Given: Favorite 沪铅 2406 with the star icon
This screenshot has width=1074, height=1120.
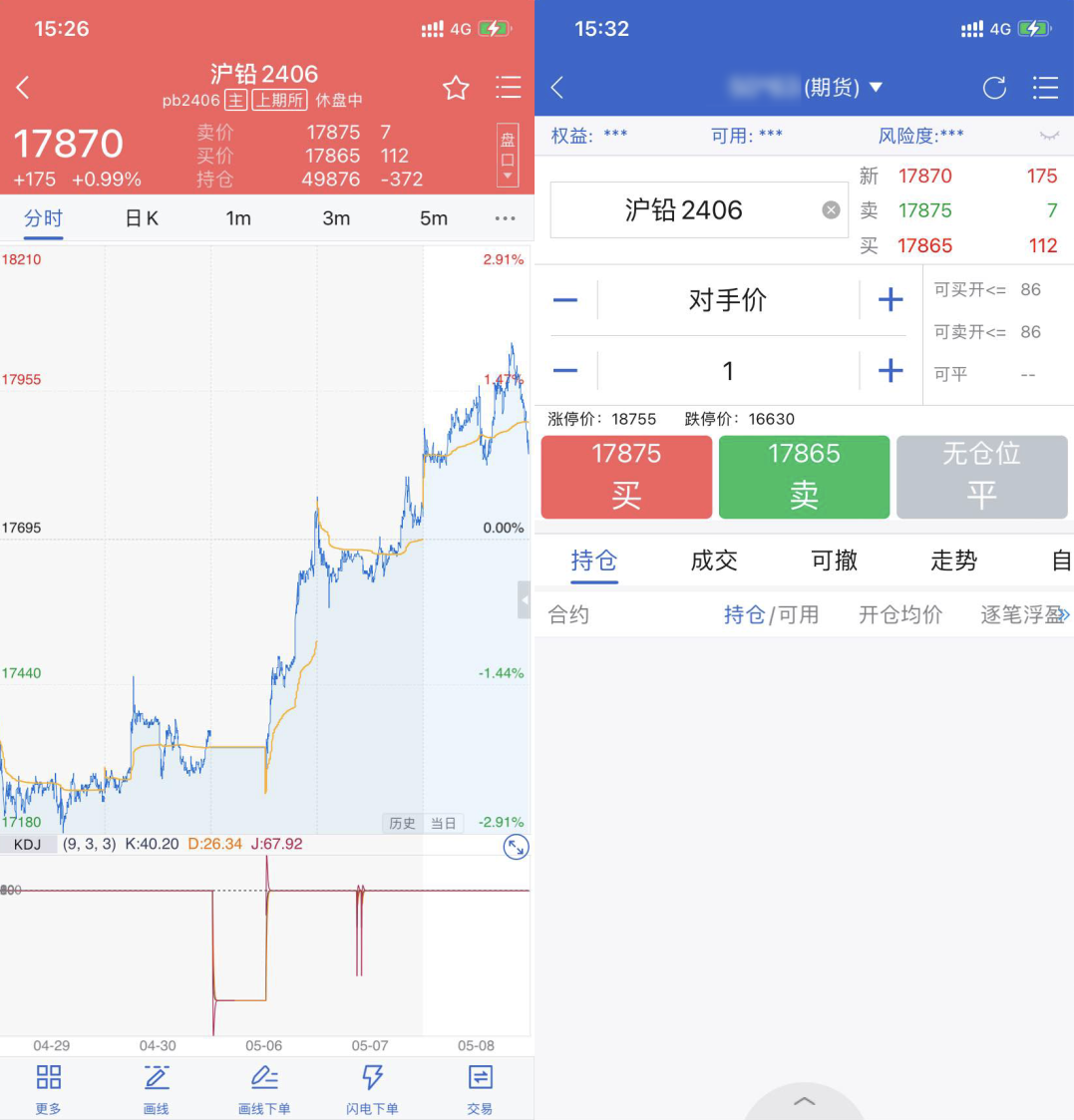Looking at the screenshot, I should point(456,88).
